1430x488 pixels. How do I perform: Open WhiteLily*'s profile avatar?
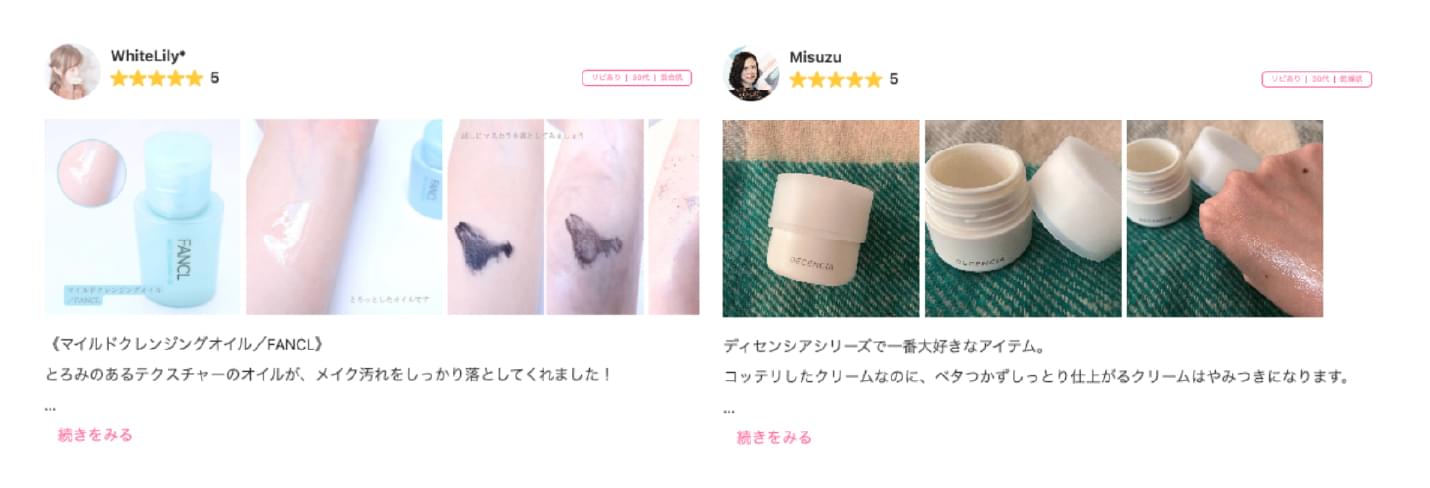[x=74, y=71]
